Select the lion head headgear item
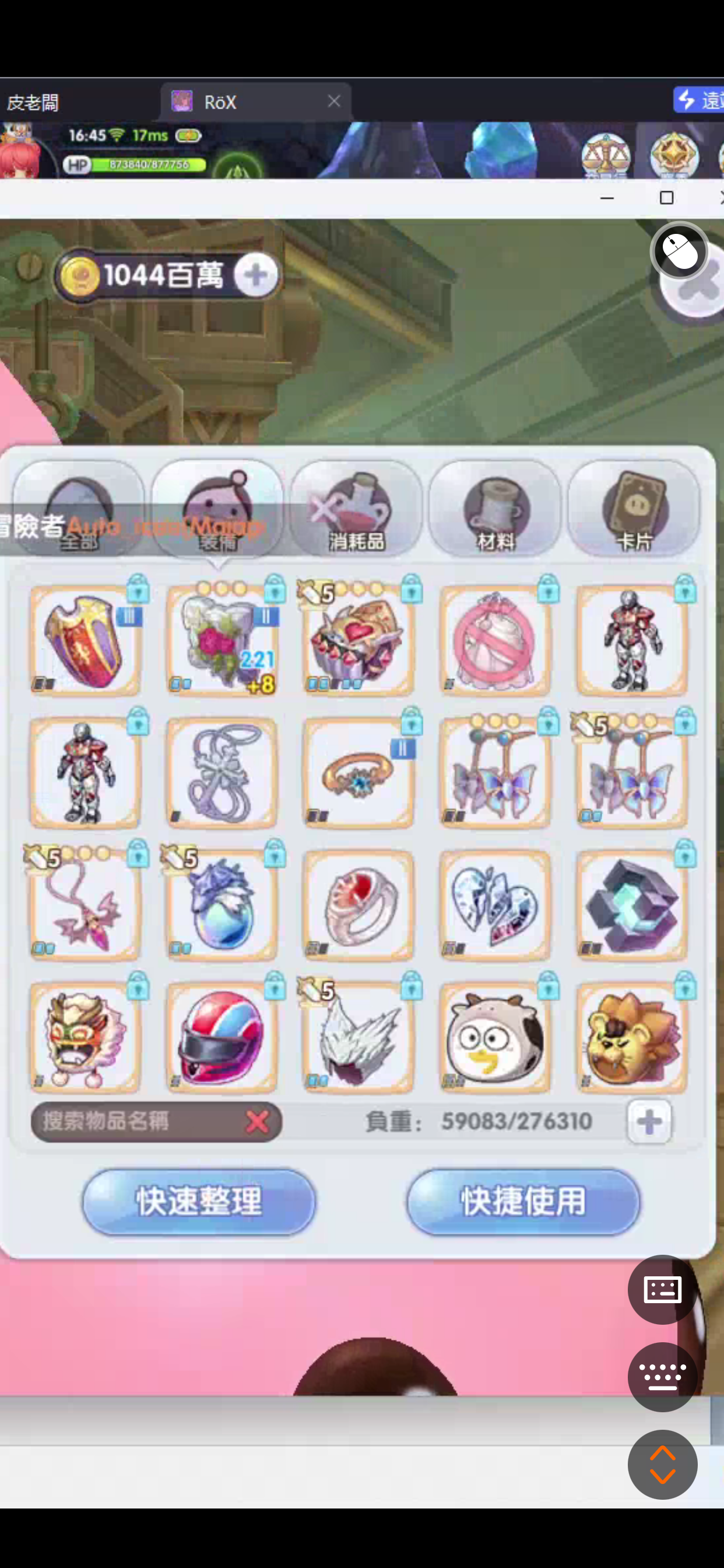Screen dimensions: 724x1568 coord(632,1037)
